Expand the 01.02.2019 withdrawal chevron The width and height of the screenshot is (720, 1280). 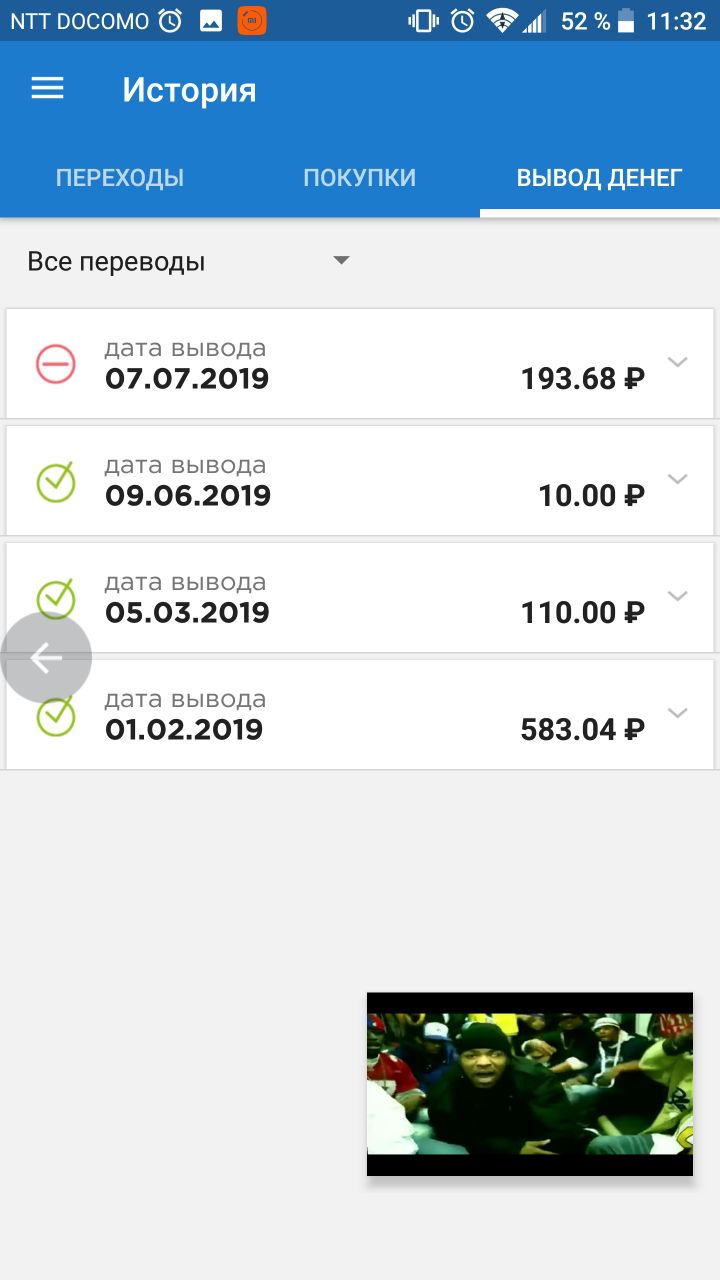point(678,713)
